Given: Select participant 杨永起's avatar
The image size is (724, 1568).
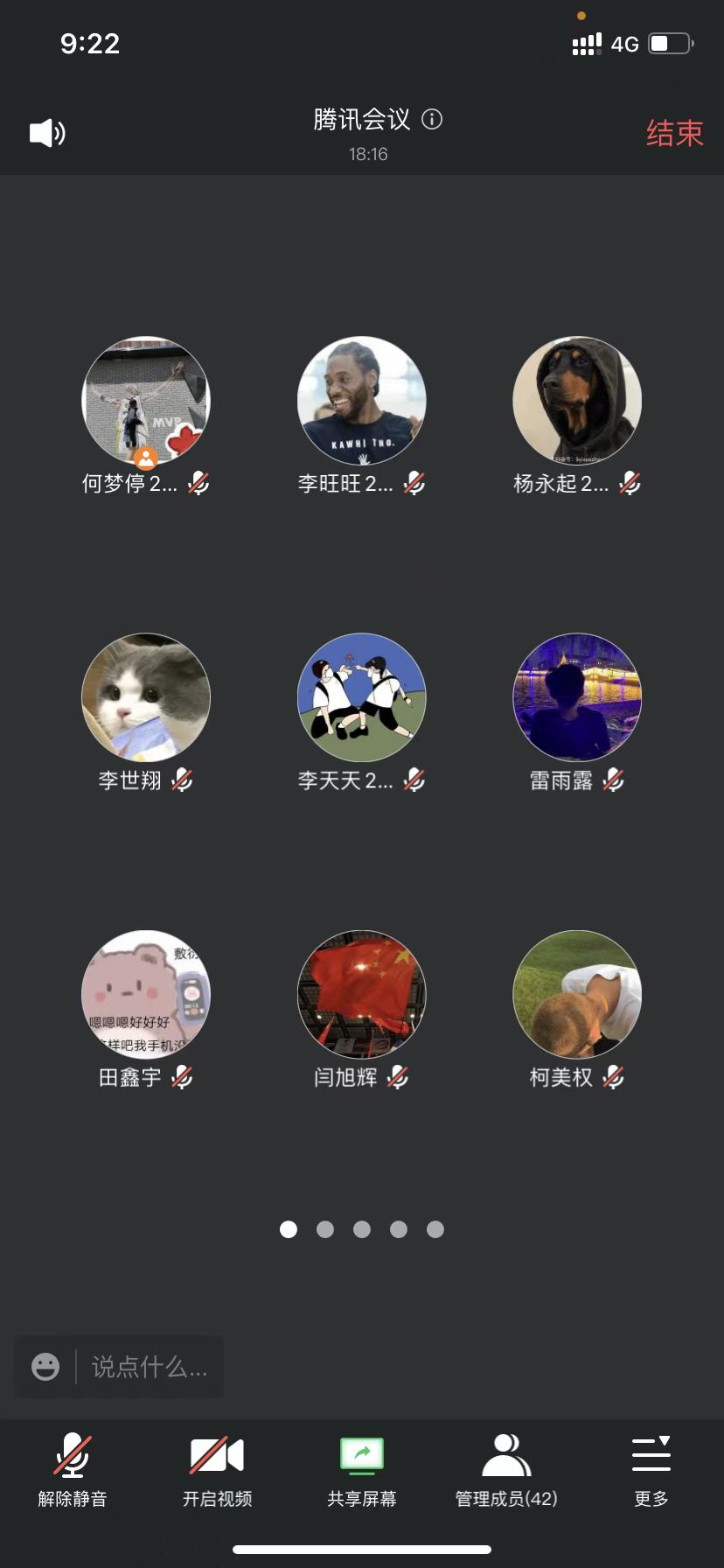Looking at the screenshot, I should [x=577, y=401].
